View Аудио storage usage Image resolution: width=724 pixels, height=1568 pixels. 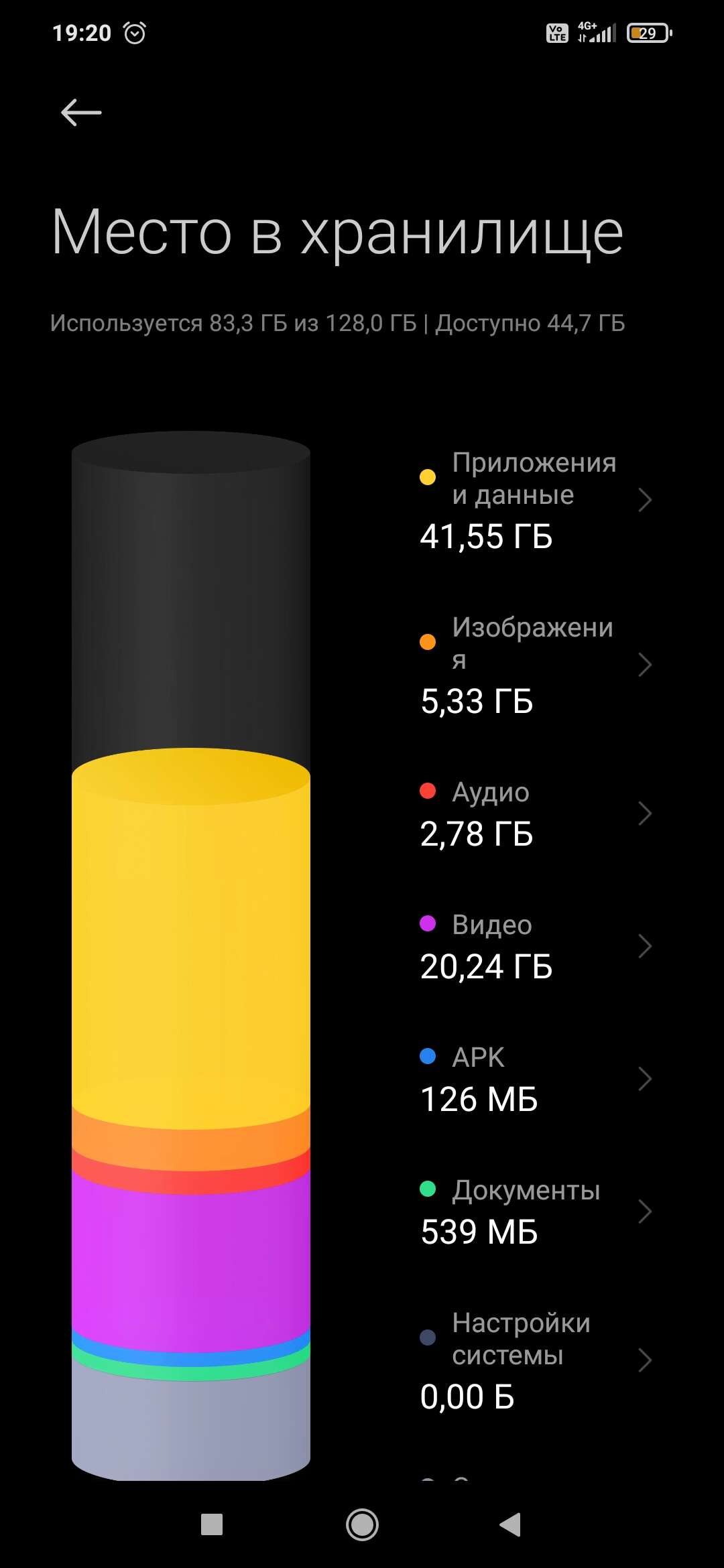pyautogui.click(x=536, y=813)
